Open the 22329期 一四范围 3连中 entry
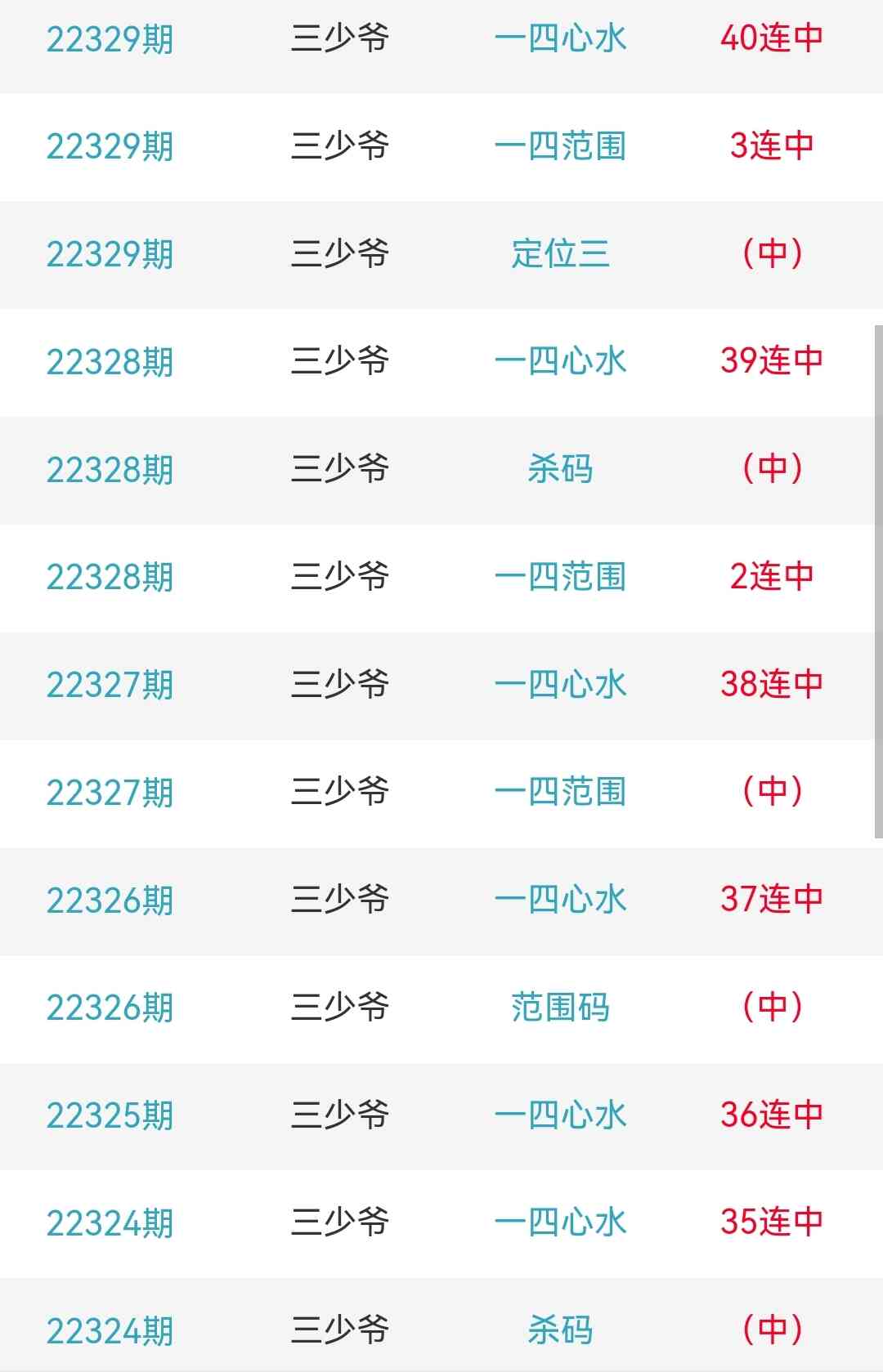Viewport: 883px width, 1372px height. (441, 146)
